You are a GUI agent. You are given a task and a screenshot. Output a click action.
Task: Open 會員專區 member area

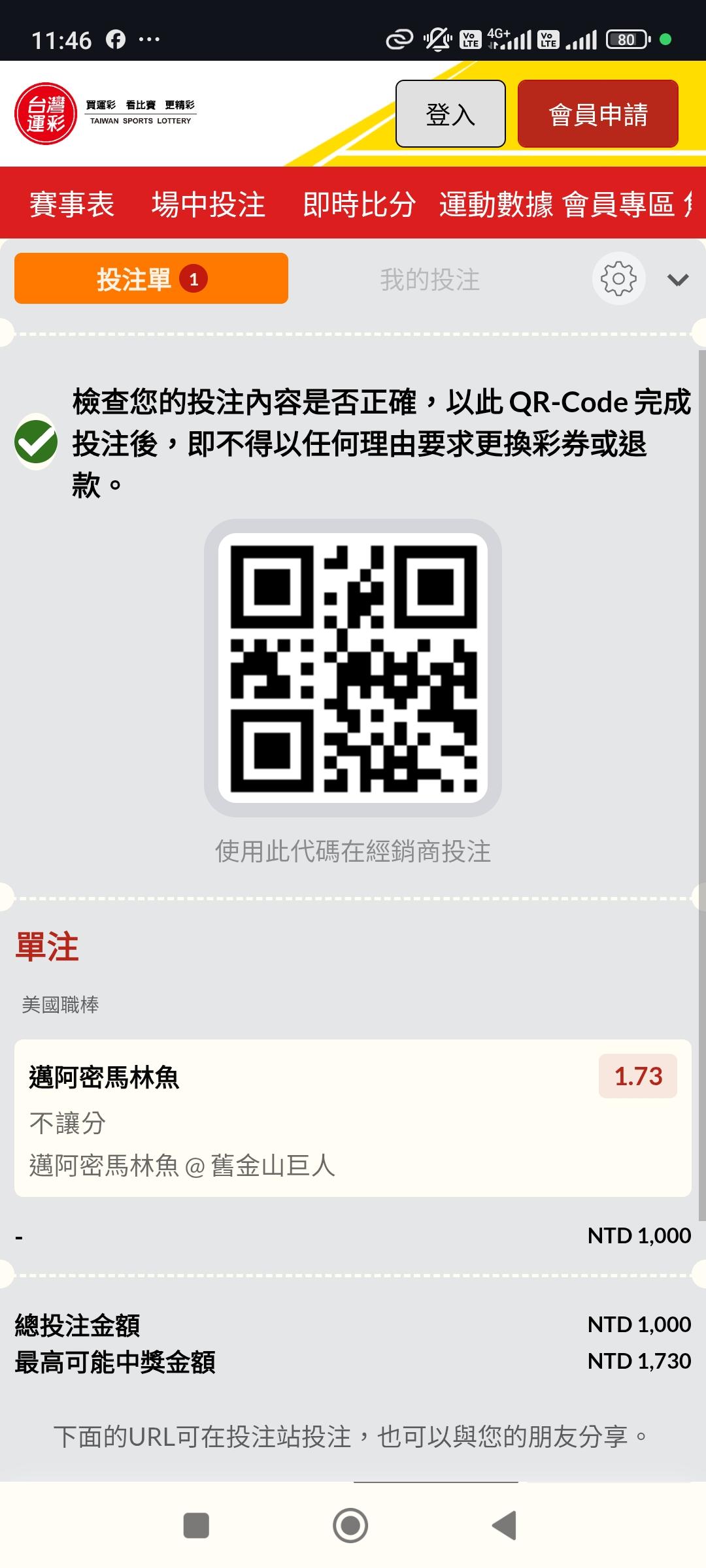click(x=618, y=204)
